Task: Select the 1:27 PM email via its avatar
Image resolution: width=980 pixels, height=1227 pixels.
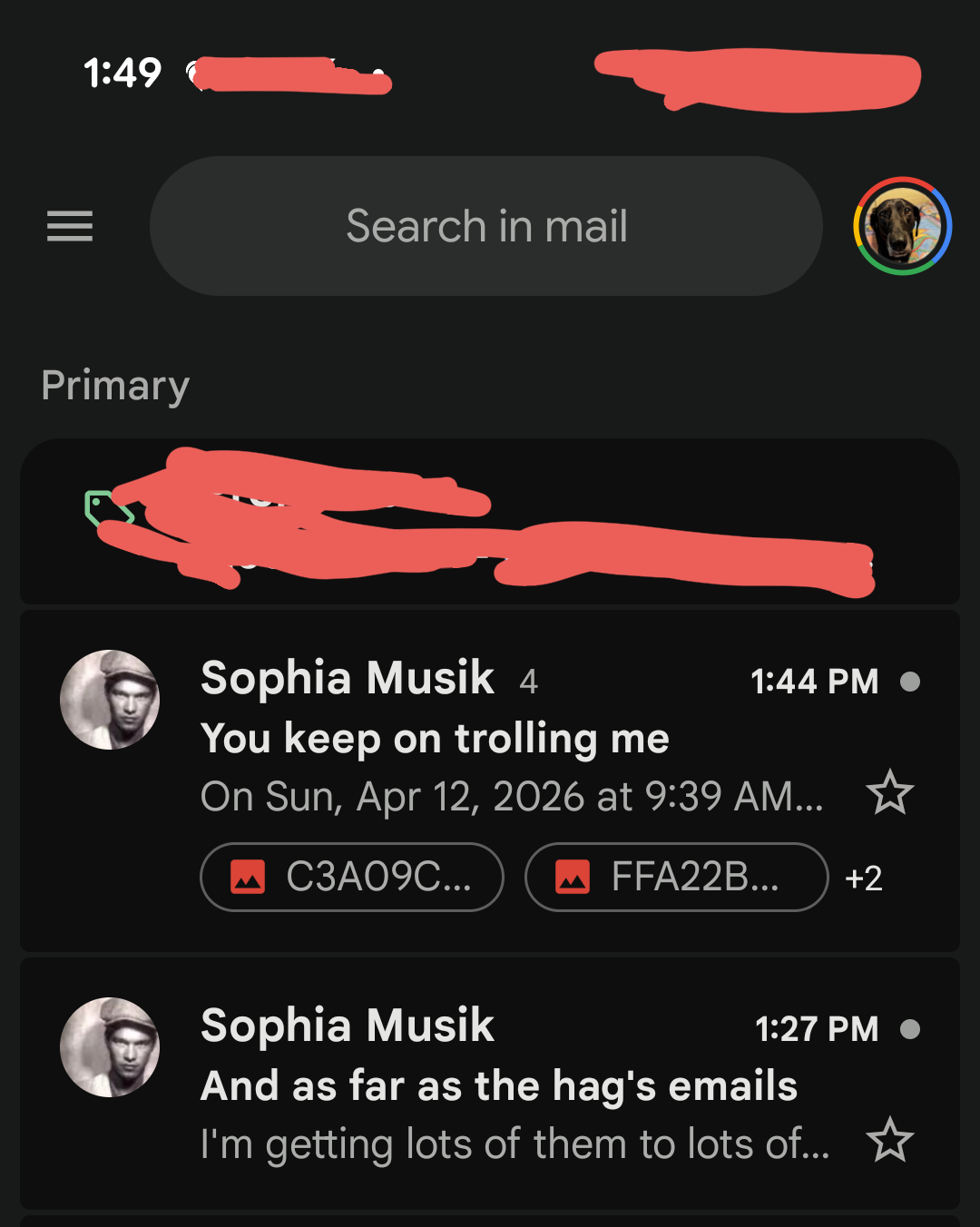Action: point(110,1047)
